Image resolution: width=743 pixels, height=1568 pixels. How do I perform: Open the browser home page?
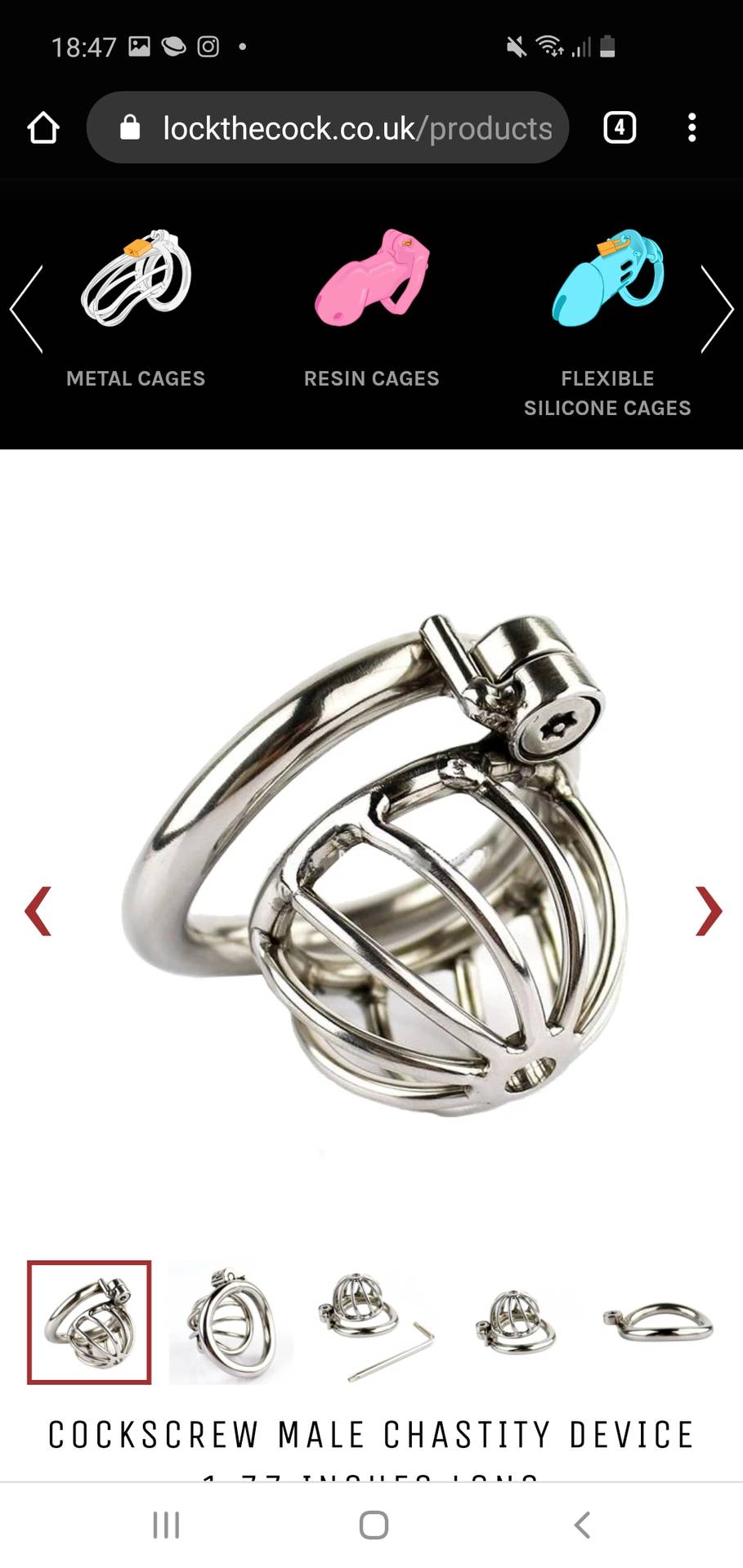[43, 128]
